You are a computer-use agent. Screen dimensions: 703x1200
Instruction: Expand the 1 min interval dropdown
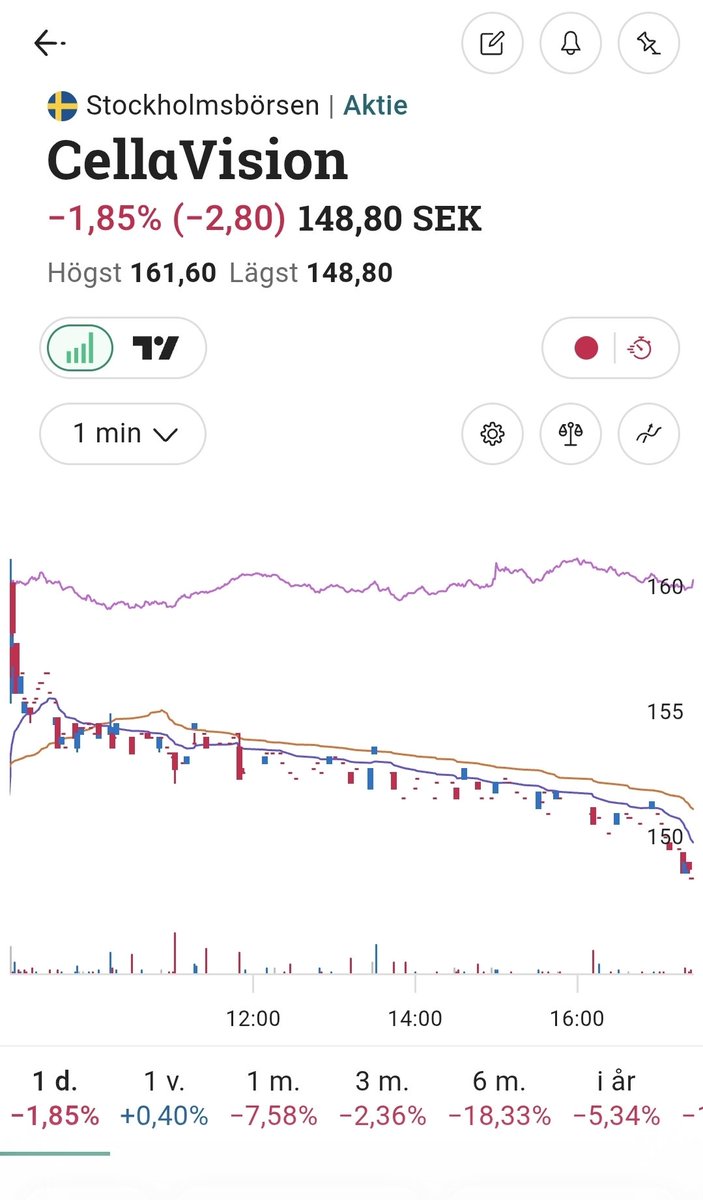123,434
